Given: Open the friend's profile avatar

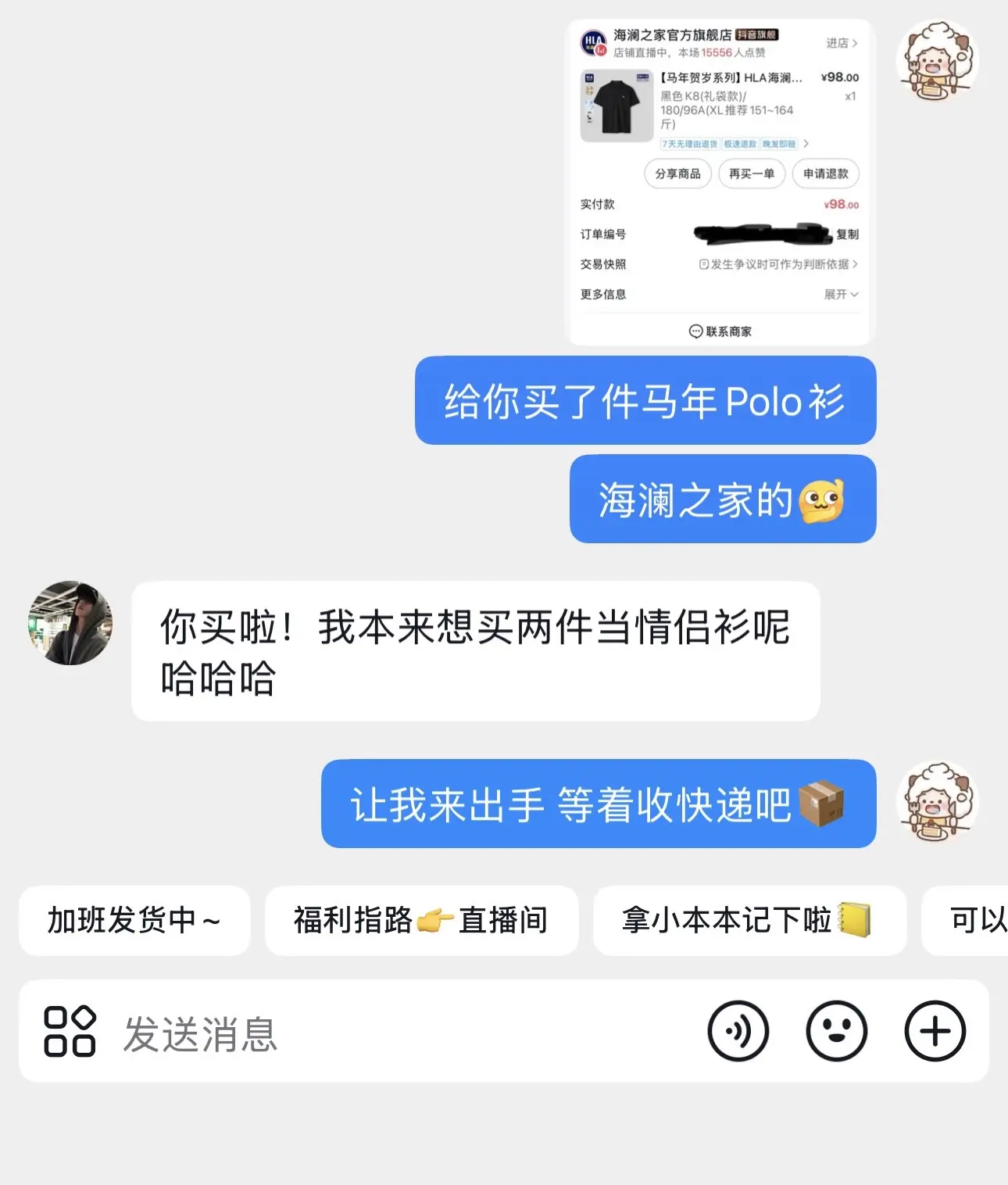Looking at the screenshot, I should (69, 624).
